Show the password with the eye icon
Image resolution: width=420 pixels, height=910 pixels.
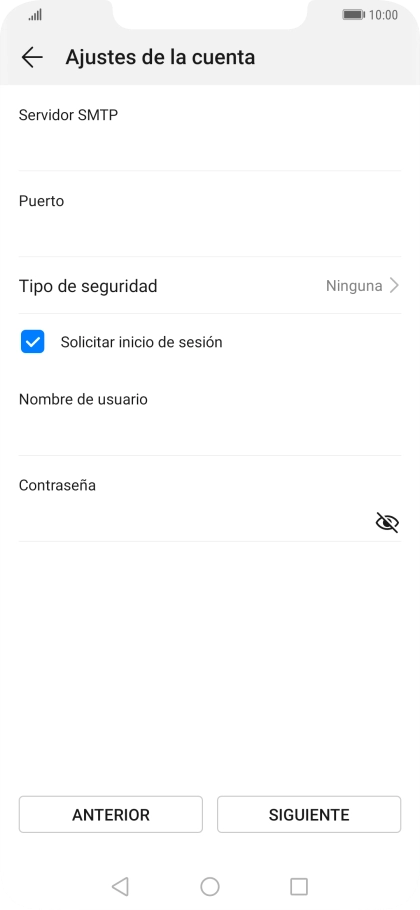387,522
